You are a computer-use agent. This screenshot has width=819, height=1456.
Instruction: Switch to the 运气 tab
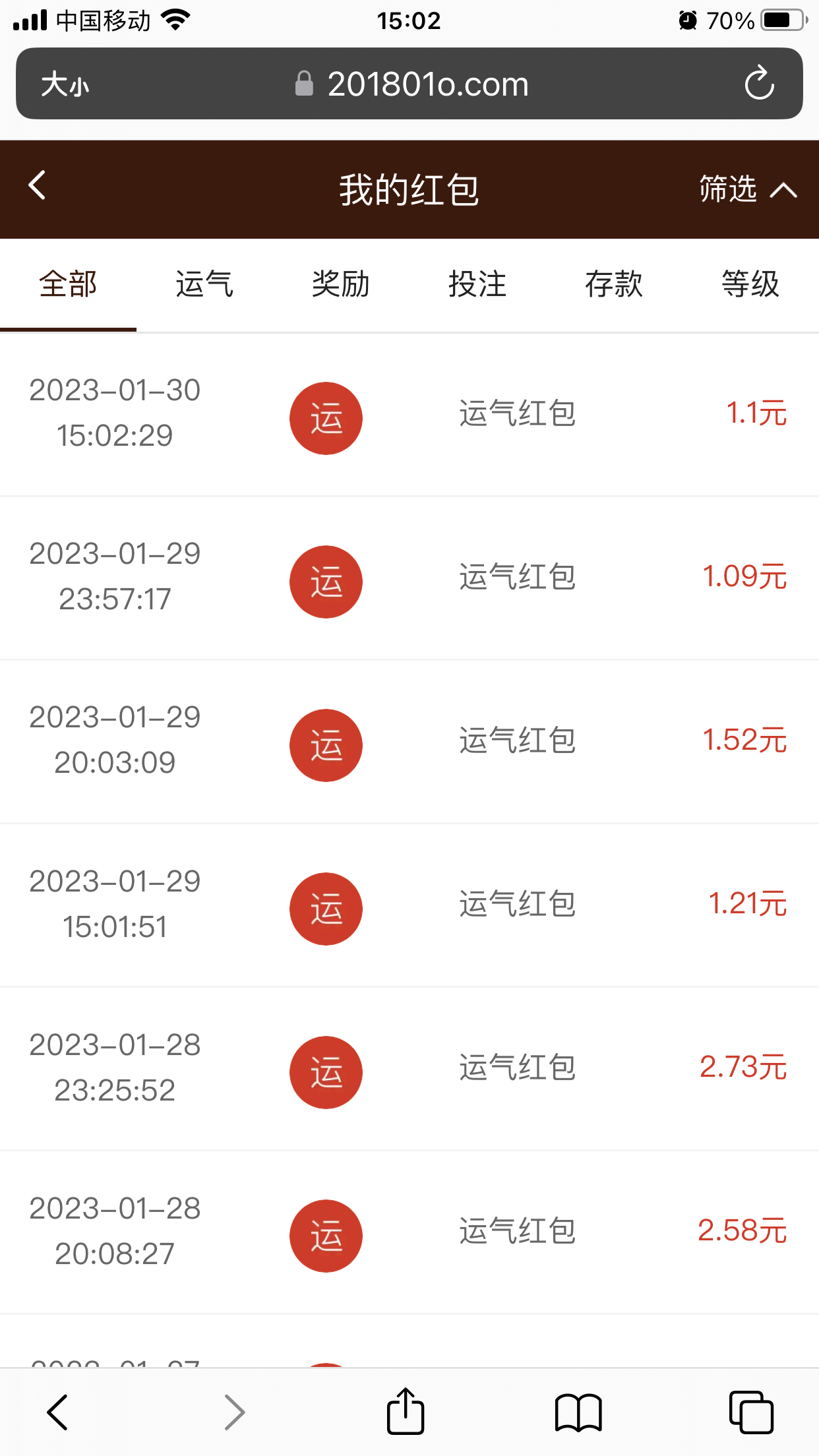point(204,285)
